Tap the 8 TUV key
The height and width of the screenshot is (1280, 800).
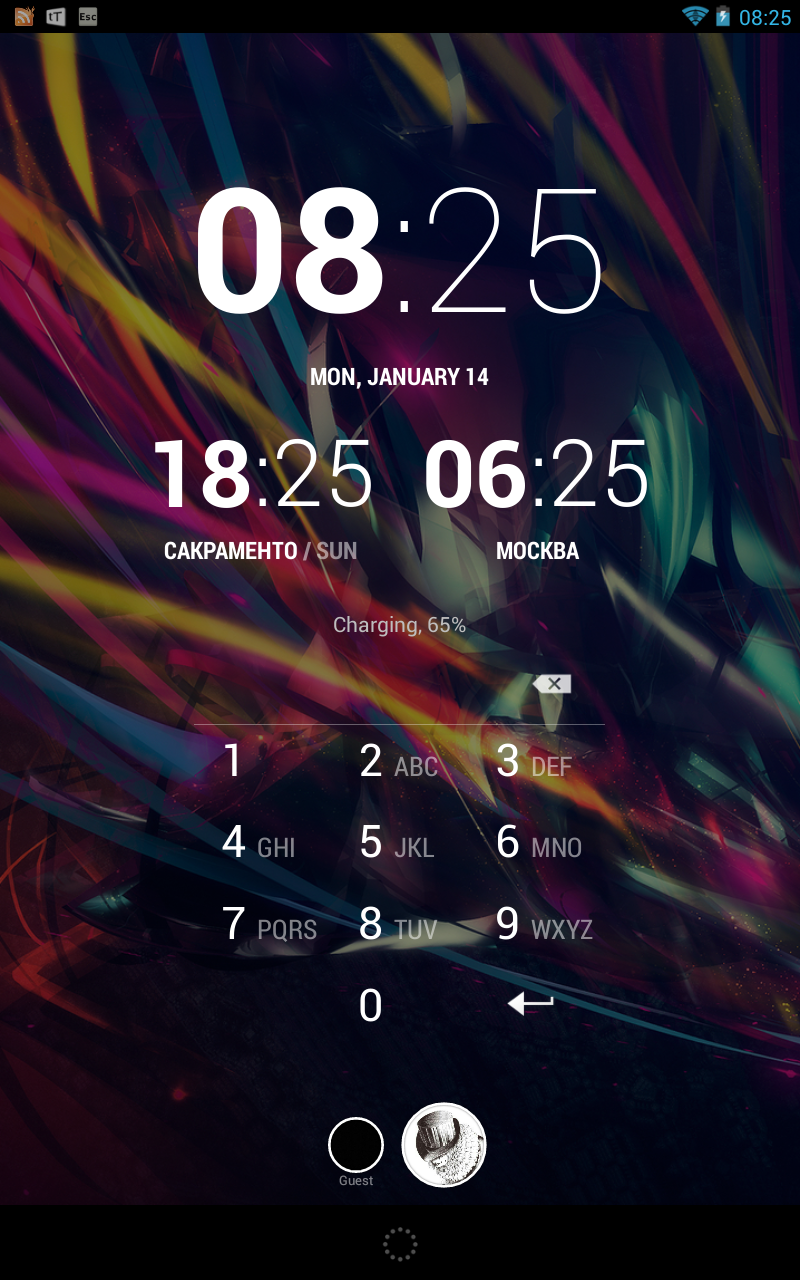[x=400, y=925]
